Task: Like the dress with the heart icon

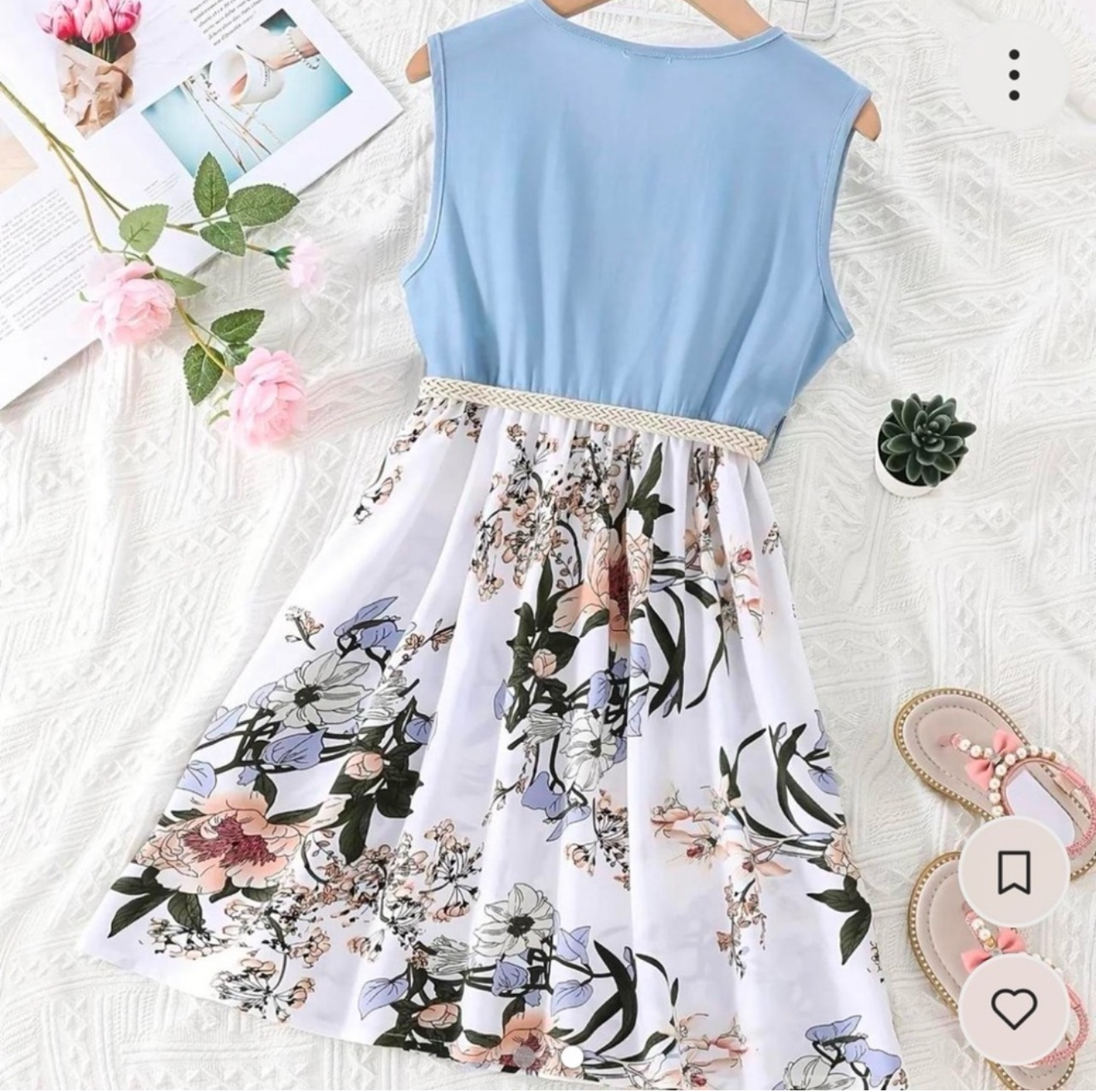Action: [x=1014, y=1009]
